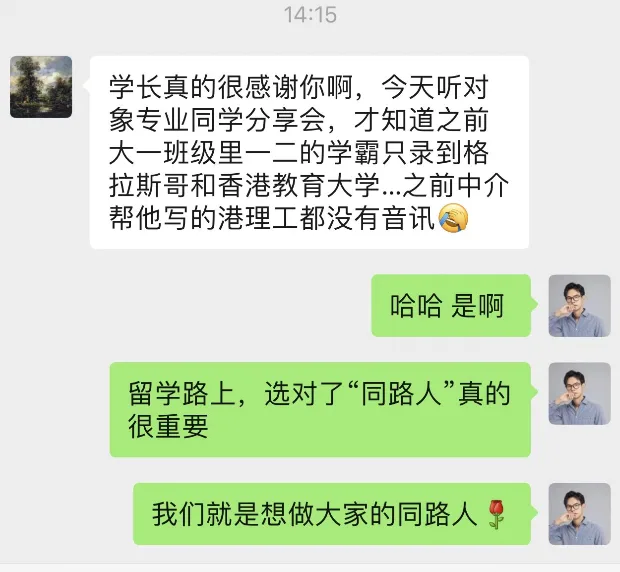Open the landscape-painting avatar's profile
This screenshot has width=620, height=572.
[x=40, y=87]
